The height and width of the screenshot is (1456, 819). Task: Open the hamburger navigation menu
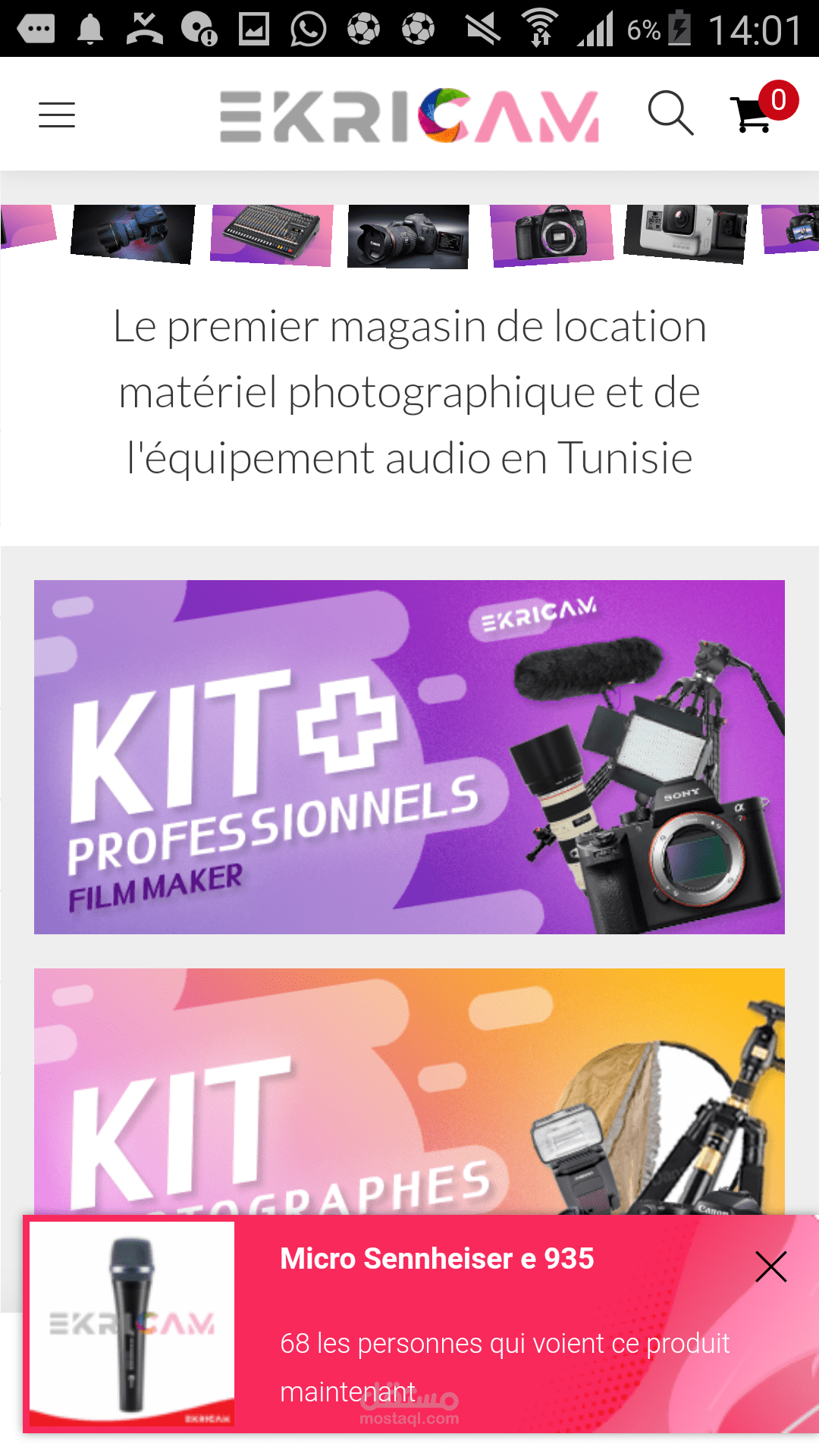click(57, 115)
